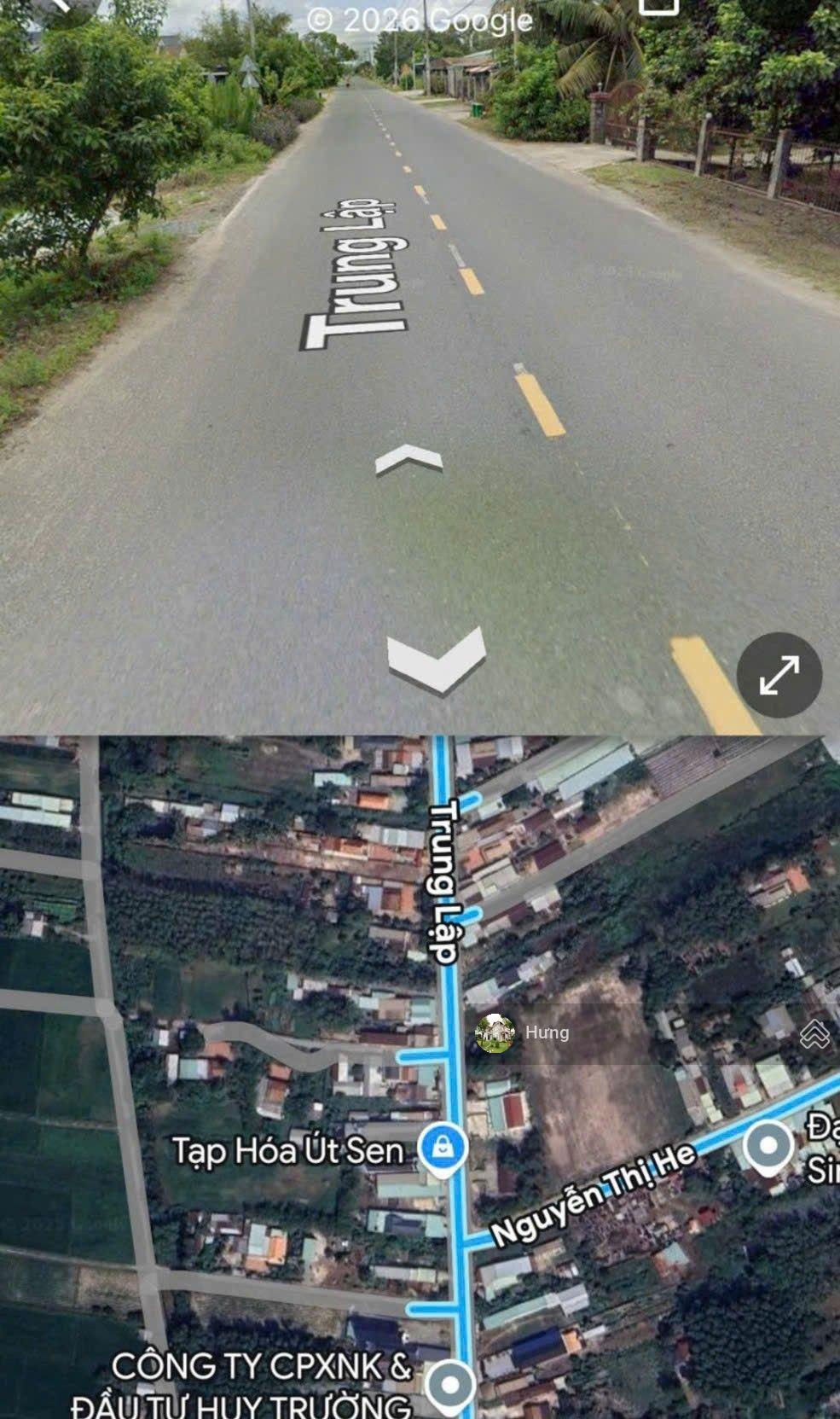Click the © 2026 Google copyright text
The height and width of the screenshot is (1419, 840).
421,22
